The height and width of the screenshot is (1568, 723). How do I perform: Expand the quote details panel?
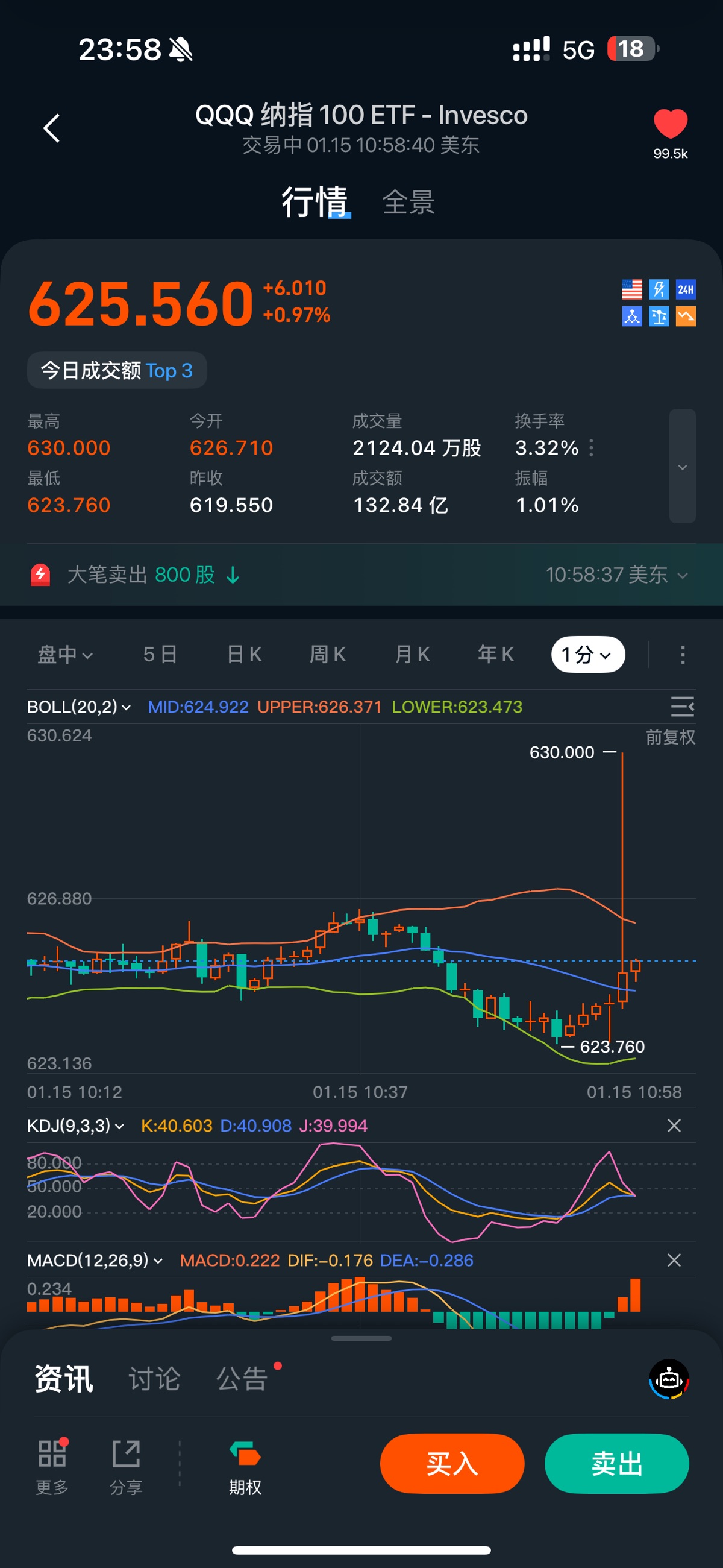682,466
